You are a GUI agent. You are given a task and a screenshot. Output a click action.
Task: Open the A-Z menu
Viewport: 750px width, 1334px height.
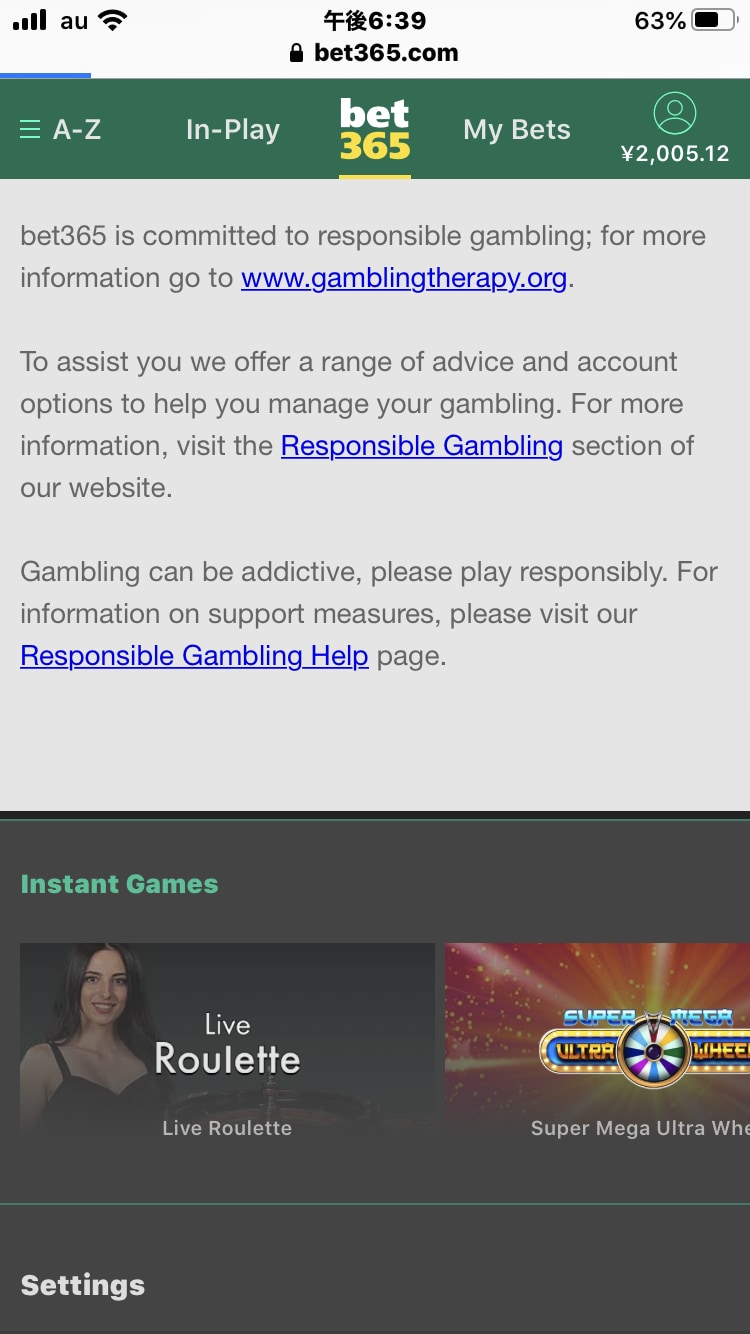(61, 130)
